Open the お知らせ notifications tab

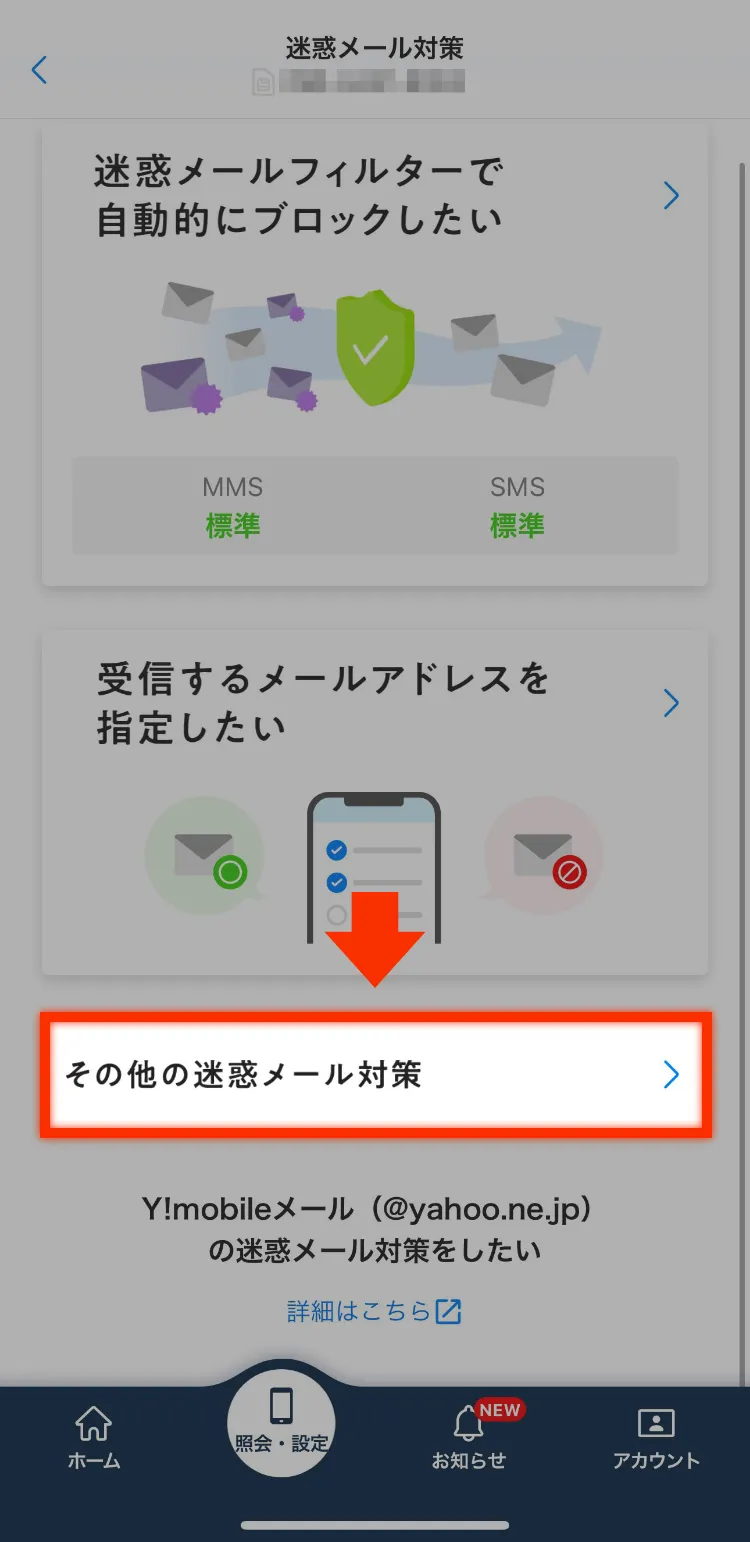pos(469,1438)
